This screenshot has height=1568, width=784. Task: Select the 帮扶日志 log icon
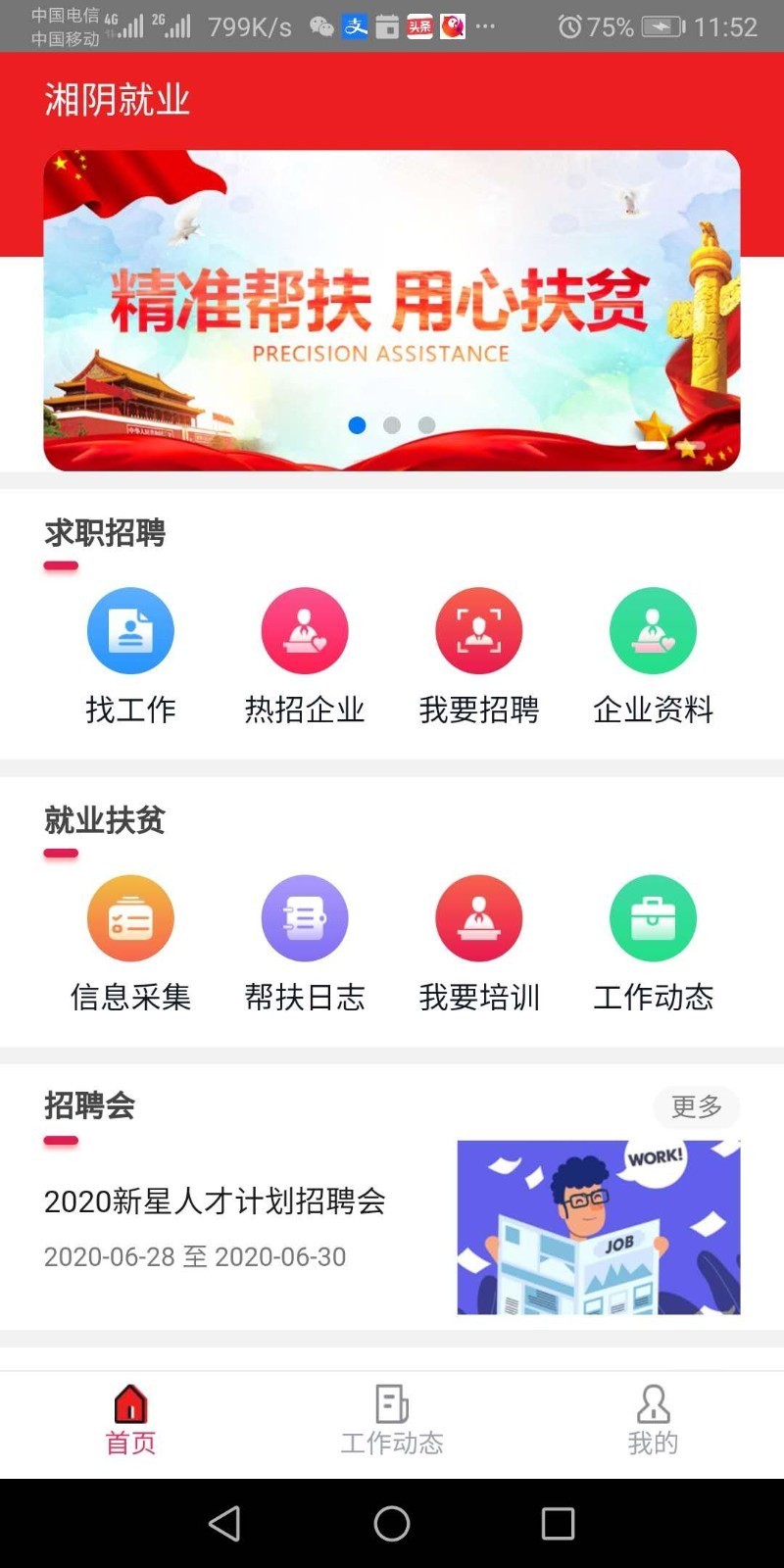[x=305, y=918]
